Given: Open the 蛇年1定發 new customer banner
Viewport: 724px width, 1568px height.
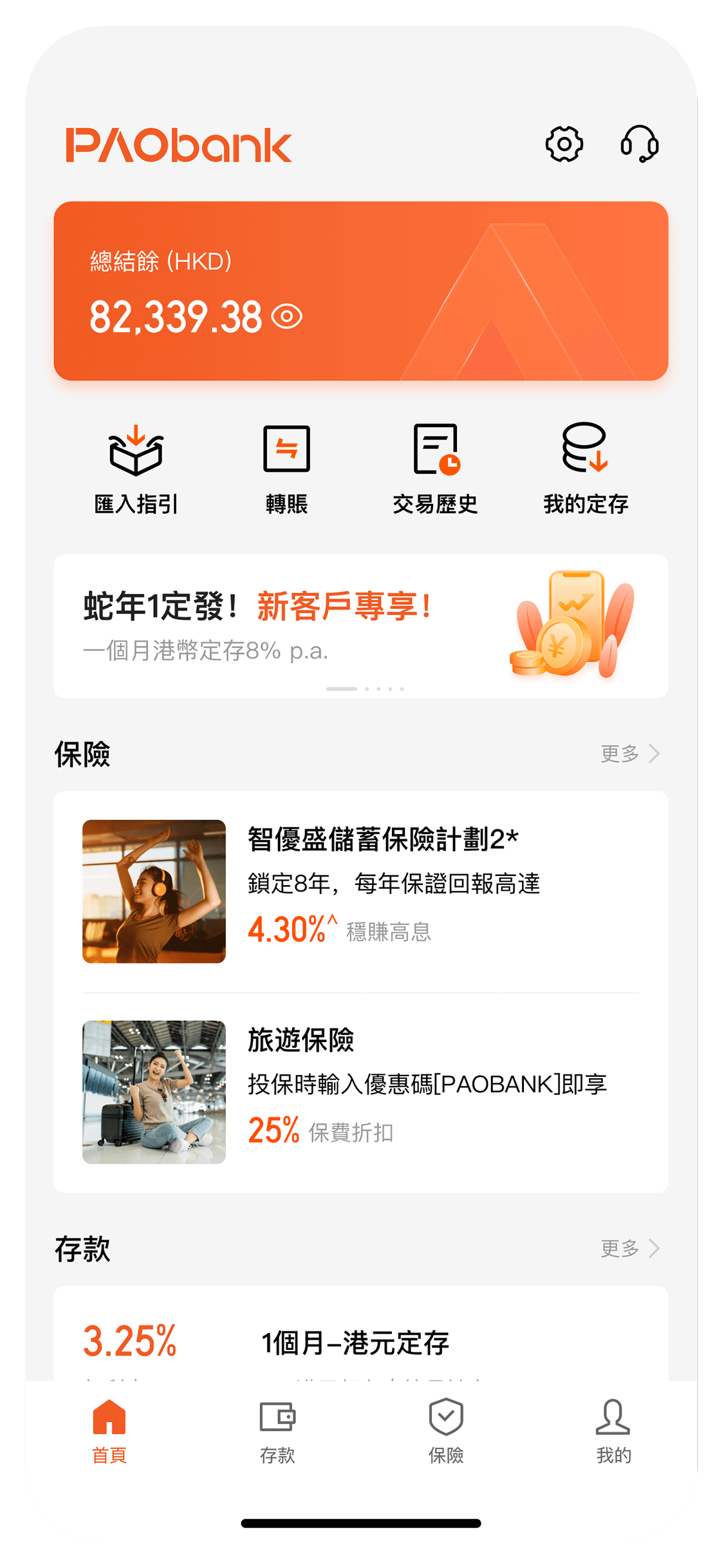Looking at the screenshot, I should point(360,626).
